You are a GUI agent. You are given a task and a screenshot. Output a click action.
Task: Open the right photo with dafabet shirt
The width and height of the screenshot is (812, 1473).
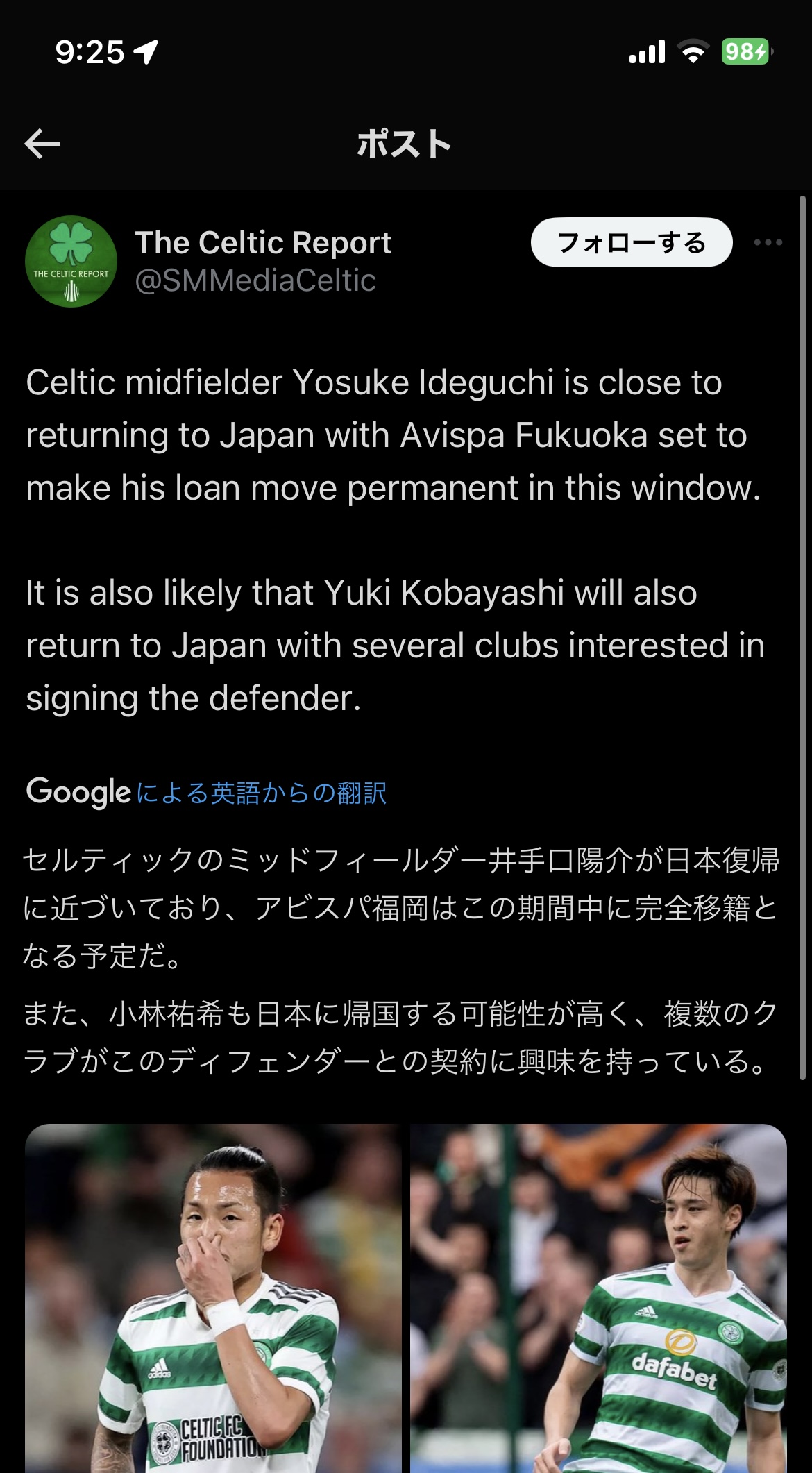598,1298
